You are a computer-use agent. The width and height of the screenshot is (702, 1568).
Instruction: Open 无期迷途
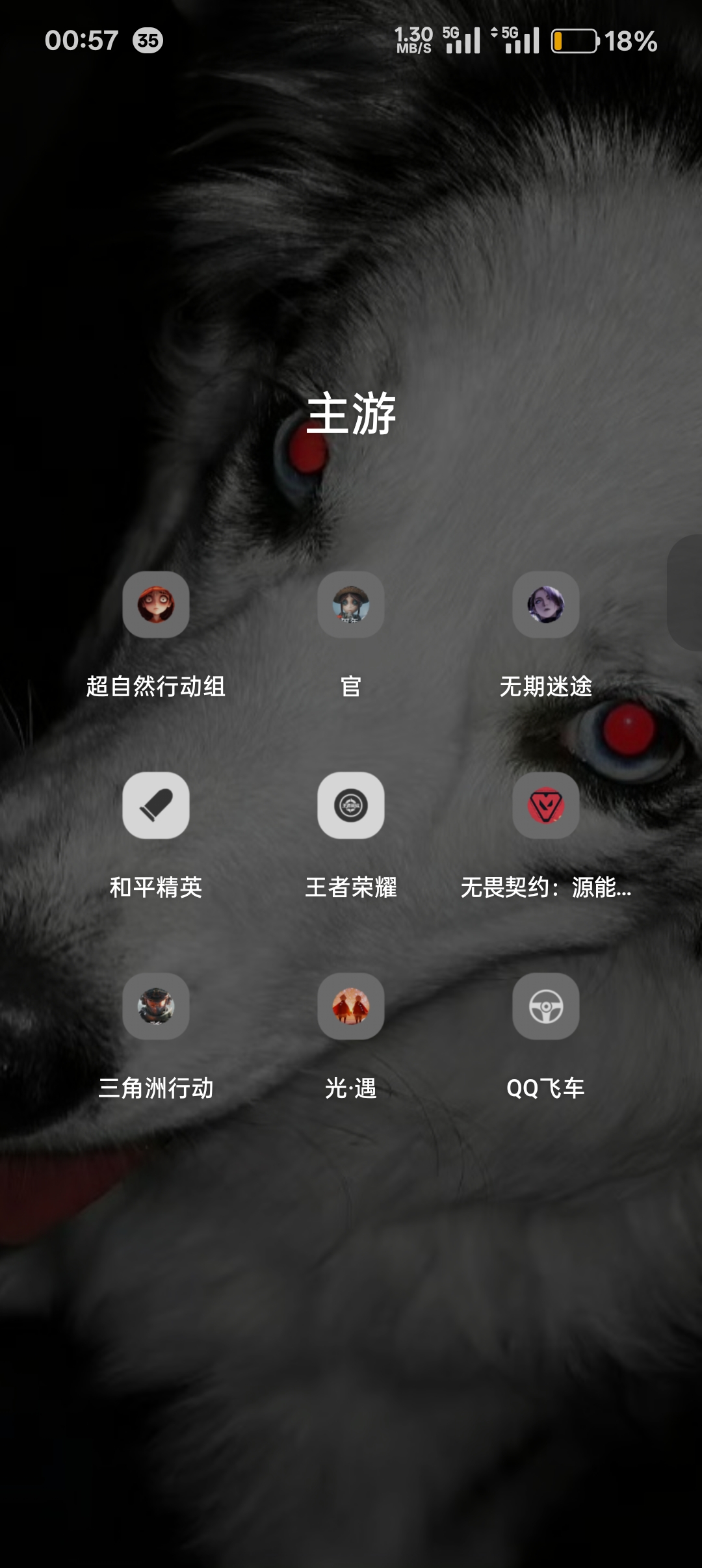coord(546,605)
